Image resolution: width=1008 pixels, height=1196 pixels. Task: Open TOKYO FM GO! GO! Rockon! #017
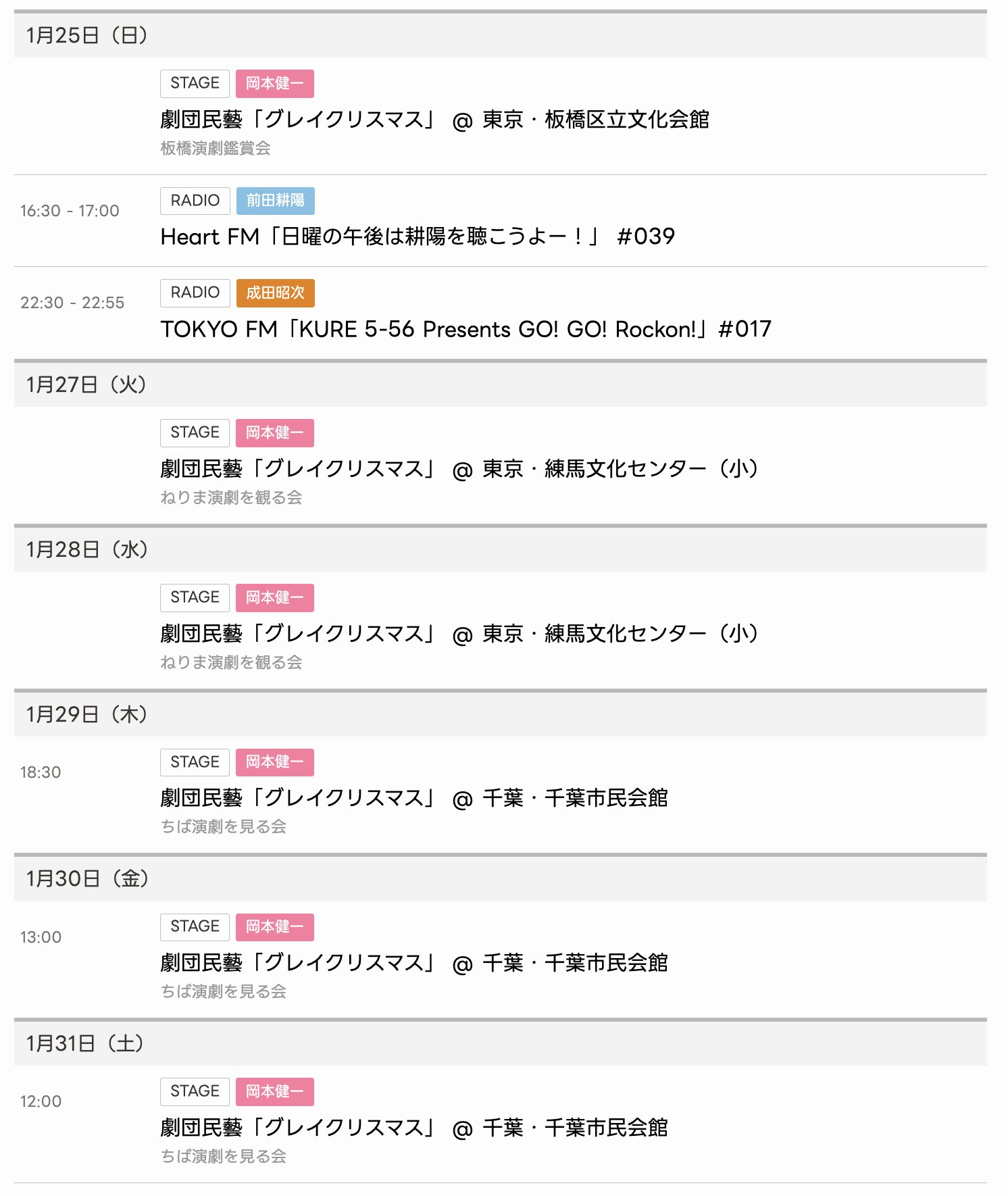tap(465, 329)
